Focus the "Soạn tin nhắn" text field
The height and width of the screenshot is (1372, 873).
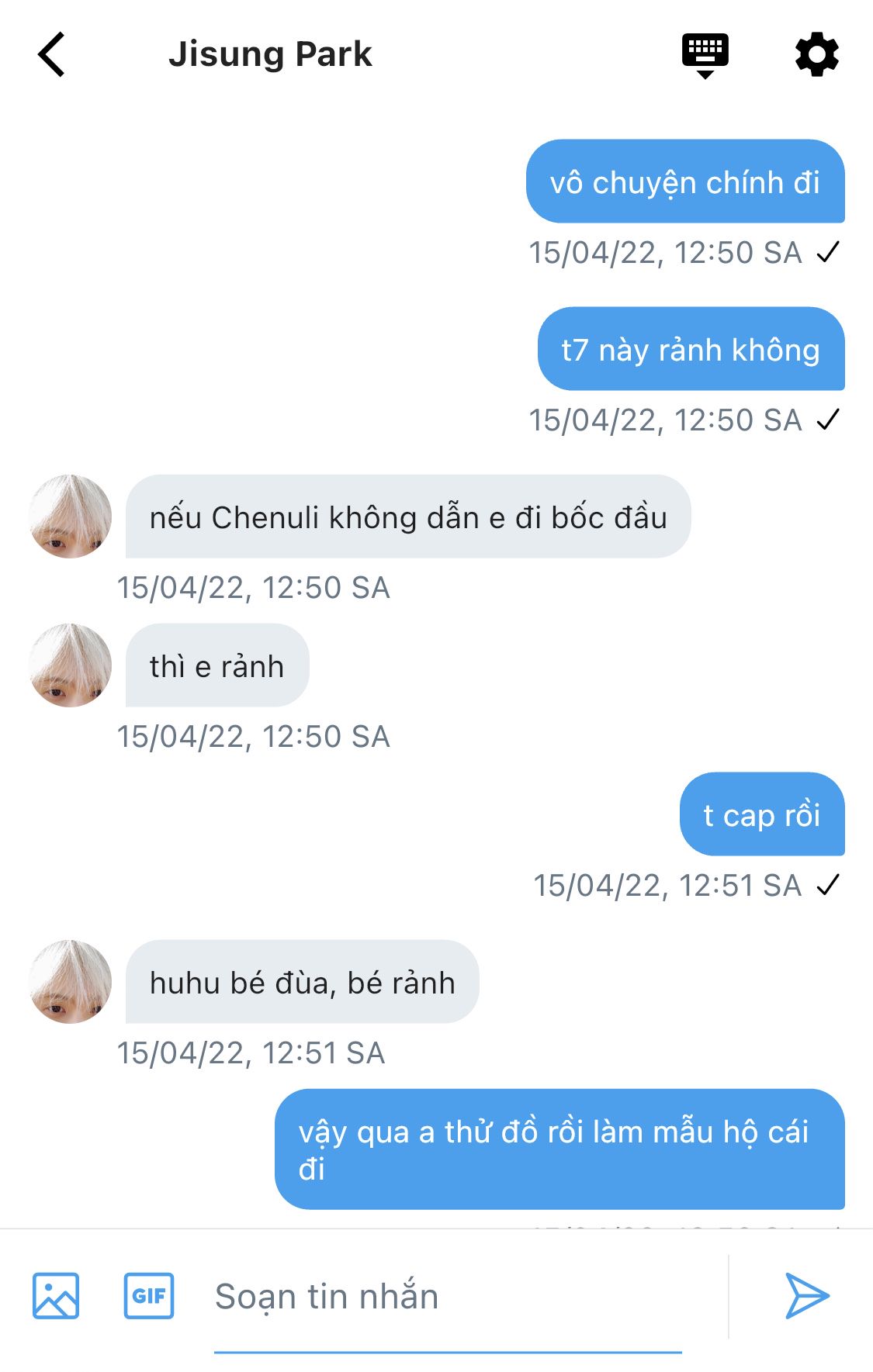[447, 1297]
